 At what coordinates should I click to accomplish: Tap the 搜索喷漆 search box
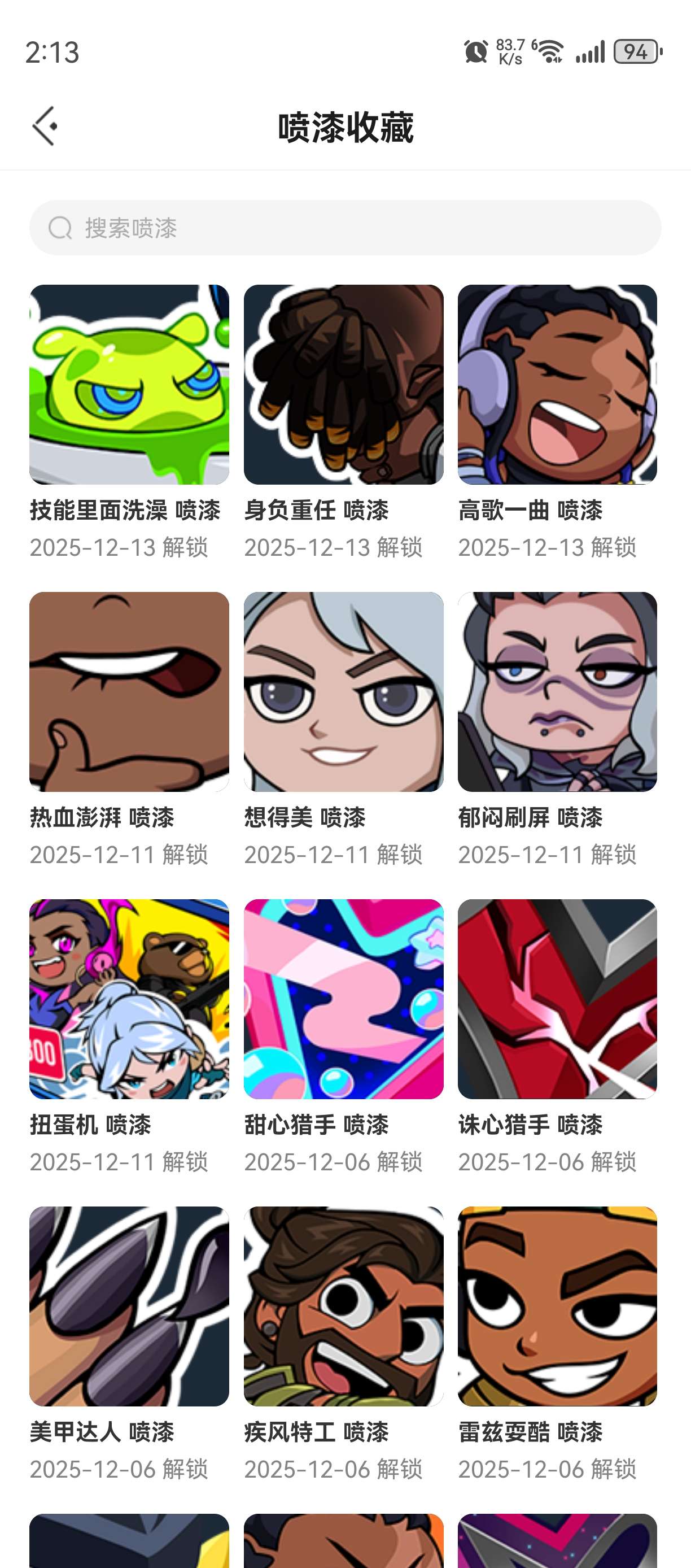pyautogui.click(x=345, y=228)
